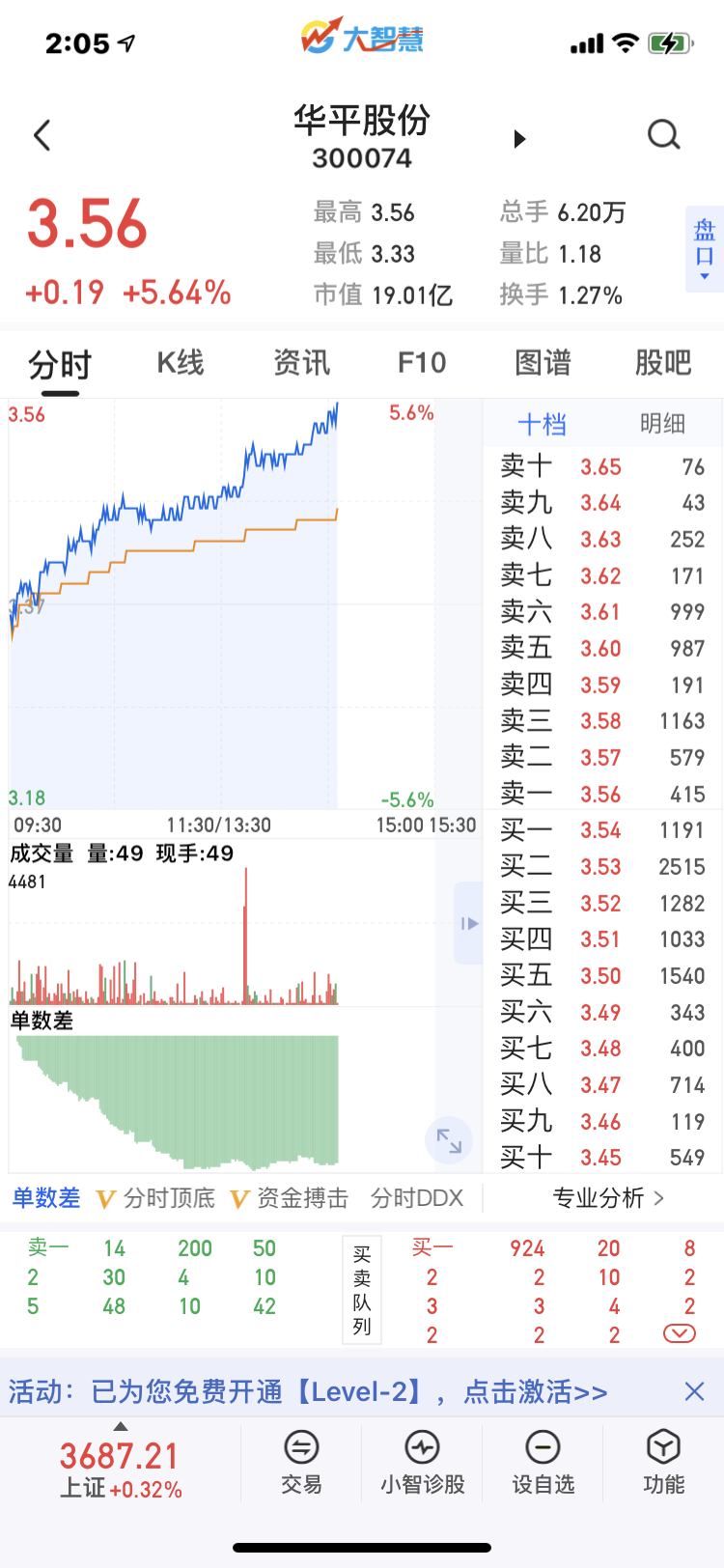The image size is (724, 1568).
Task: Open the 股吧 tab
Action: pyautogui.click(x=663, y=363)
